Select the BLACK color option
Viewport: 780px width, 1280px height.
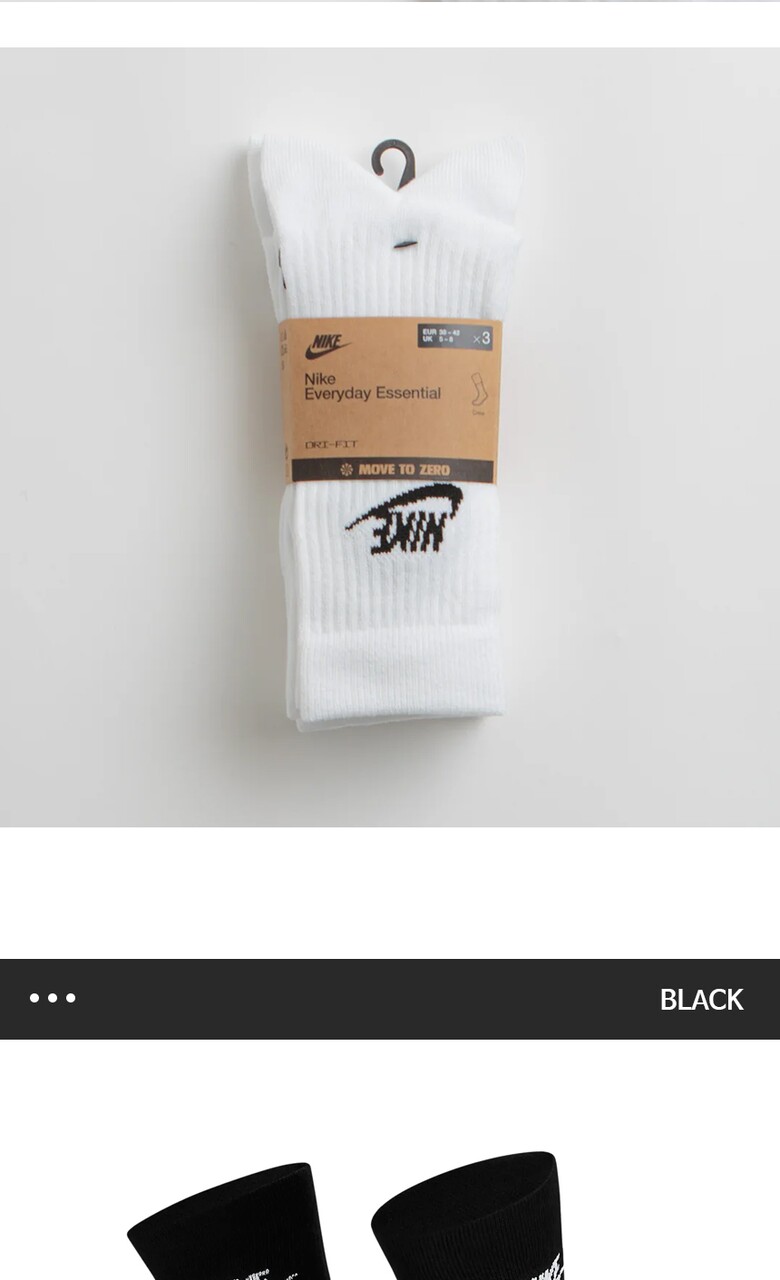(701, 999)
